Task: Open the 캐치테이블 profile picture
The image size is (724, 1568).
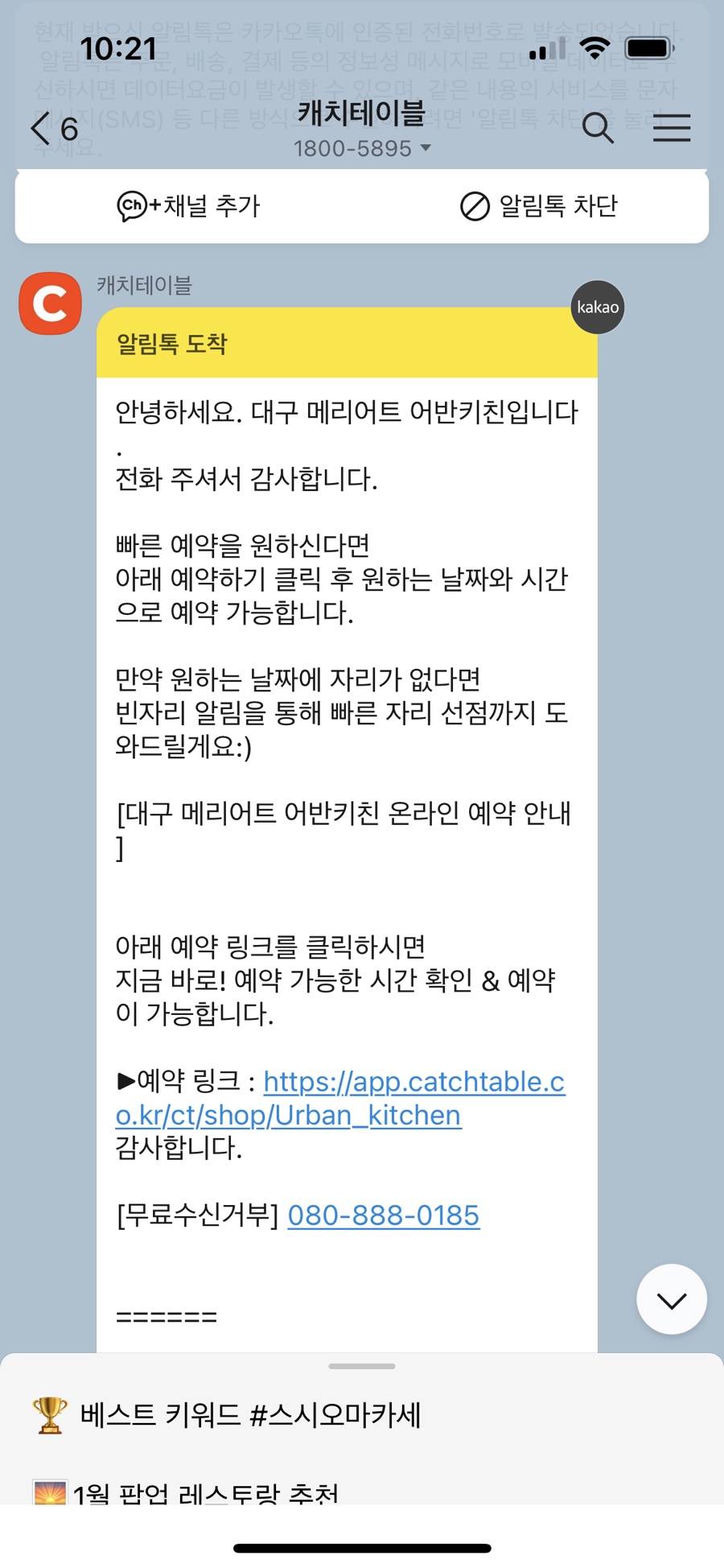Action: [51, 303]
